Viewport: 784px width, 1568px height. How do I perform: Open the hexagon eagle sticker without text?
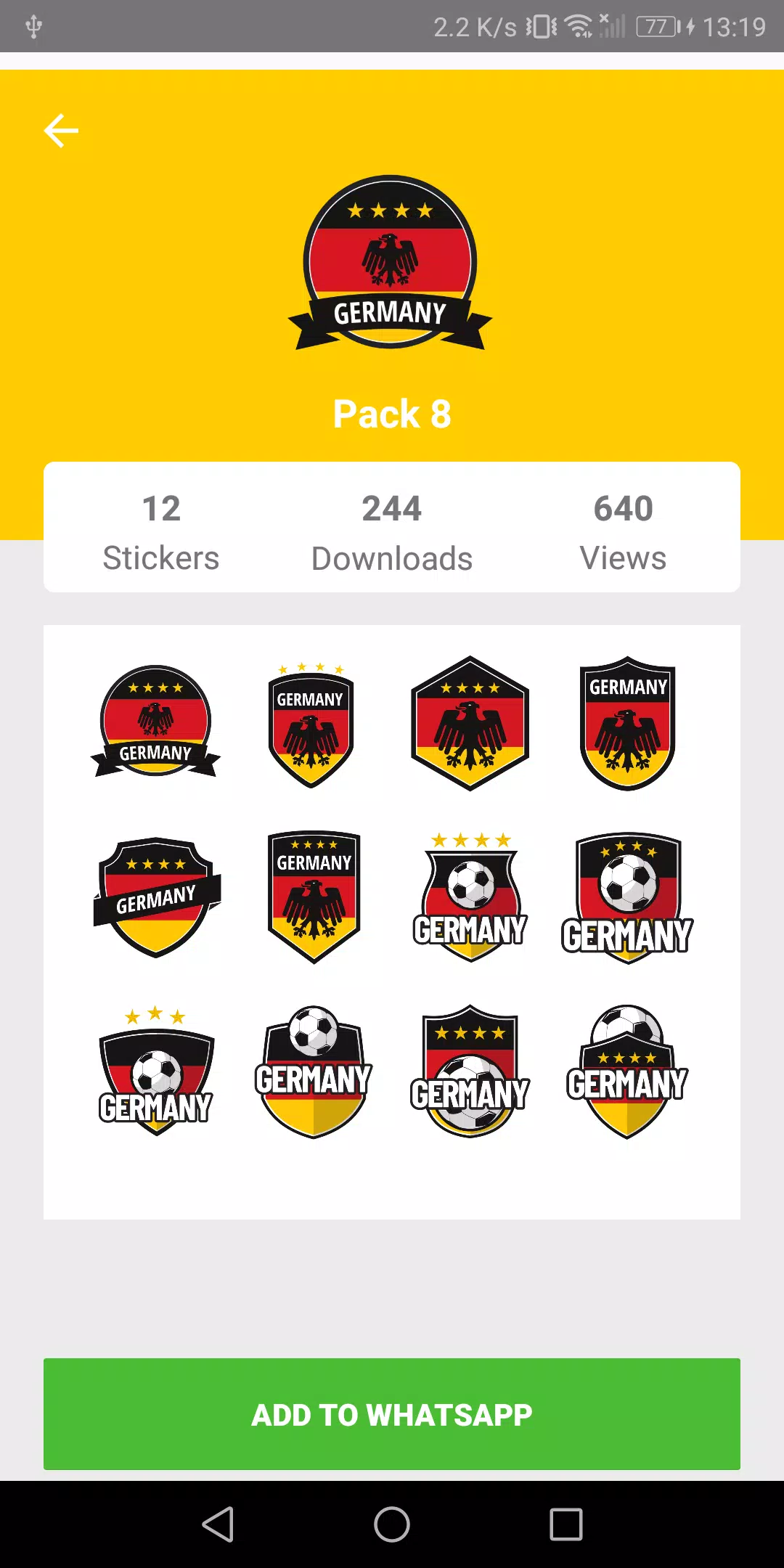[470, 723]
